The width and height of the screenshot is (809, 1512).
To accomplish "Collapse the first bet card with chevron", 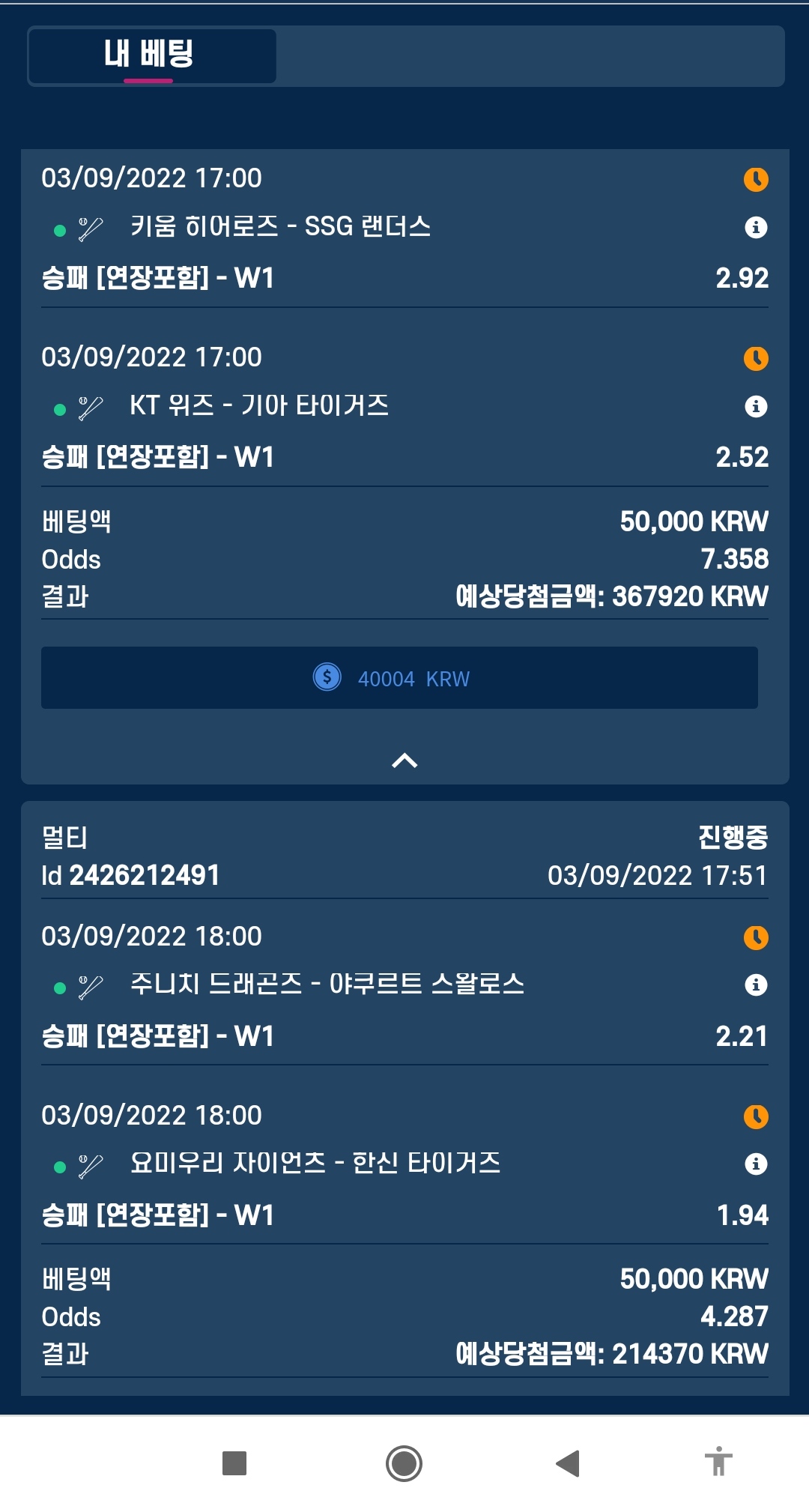I will (404, 760).
